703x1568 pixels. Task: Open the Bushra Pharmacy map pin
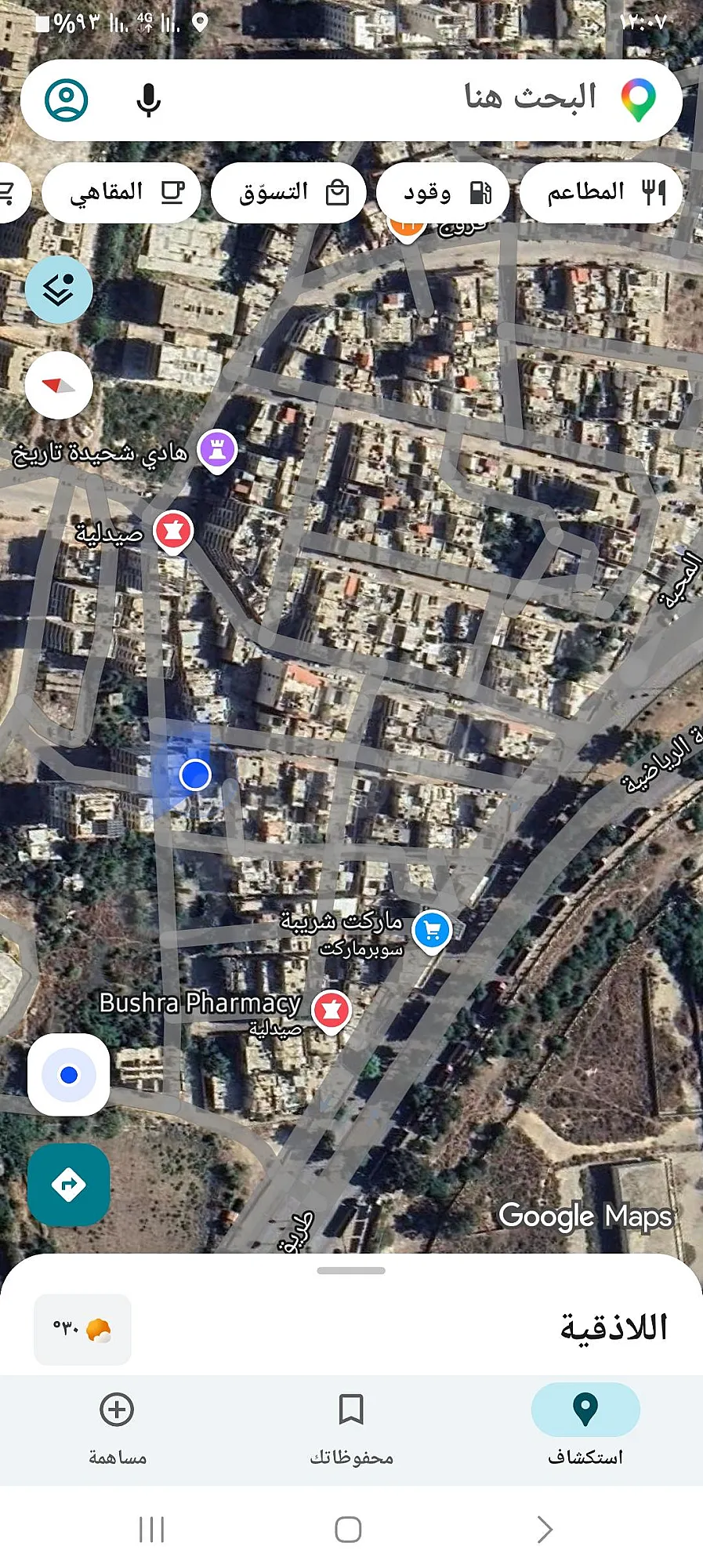[332, 1011]
